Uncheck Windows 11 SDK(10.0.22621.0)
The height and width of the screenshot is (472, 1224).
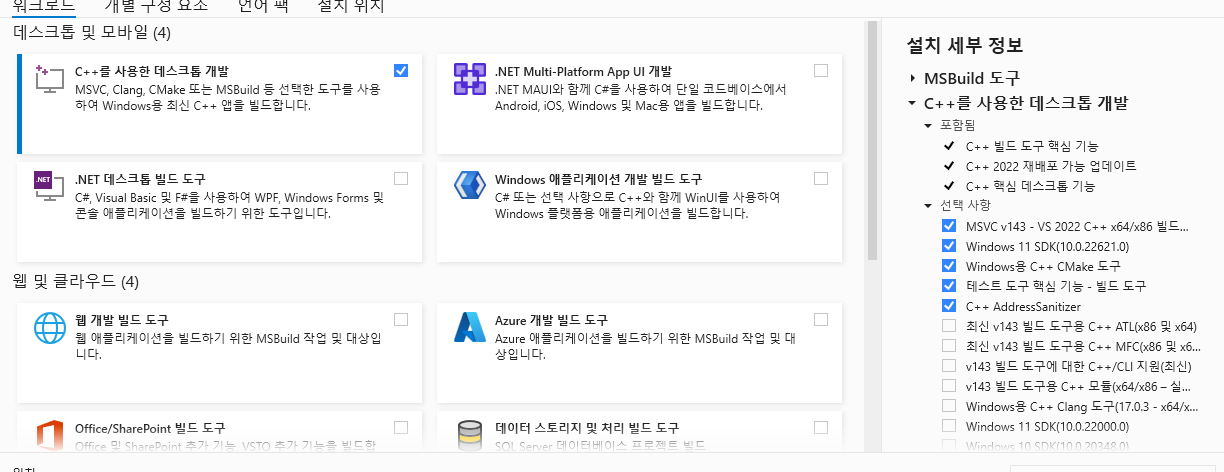[x=948, y=246]
